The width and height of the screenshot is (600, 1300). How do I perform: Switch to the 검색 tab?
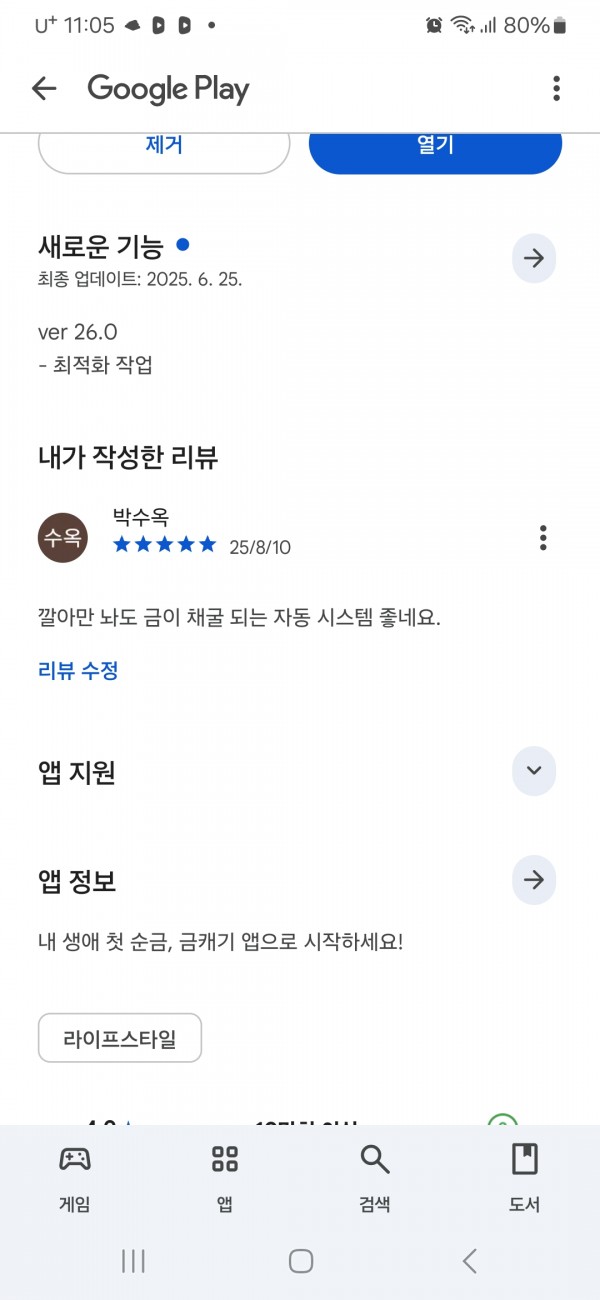375,1178
